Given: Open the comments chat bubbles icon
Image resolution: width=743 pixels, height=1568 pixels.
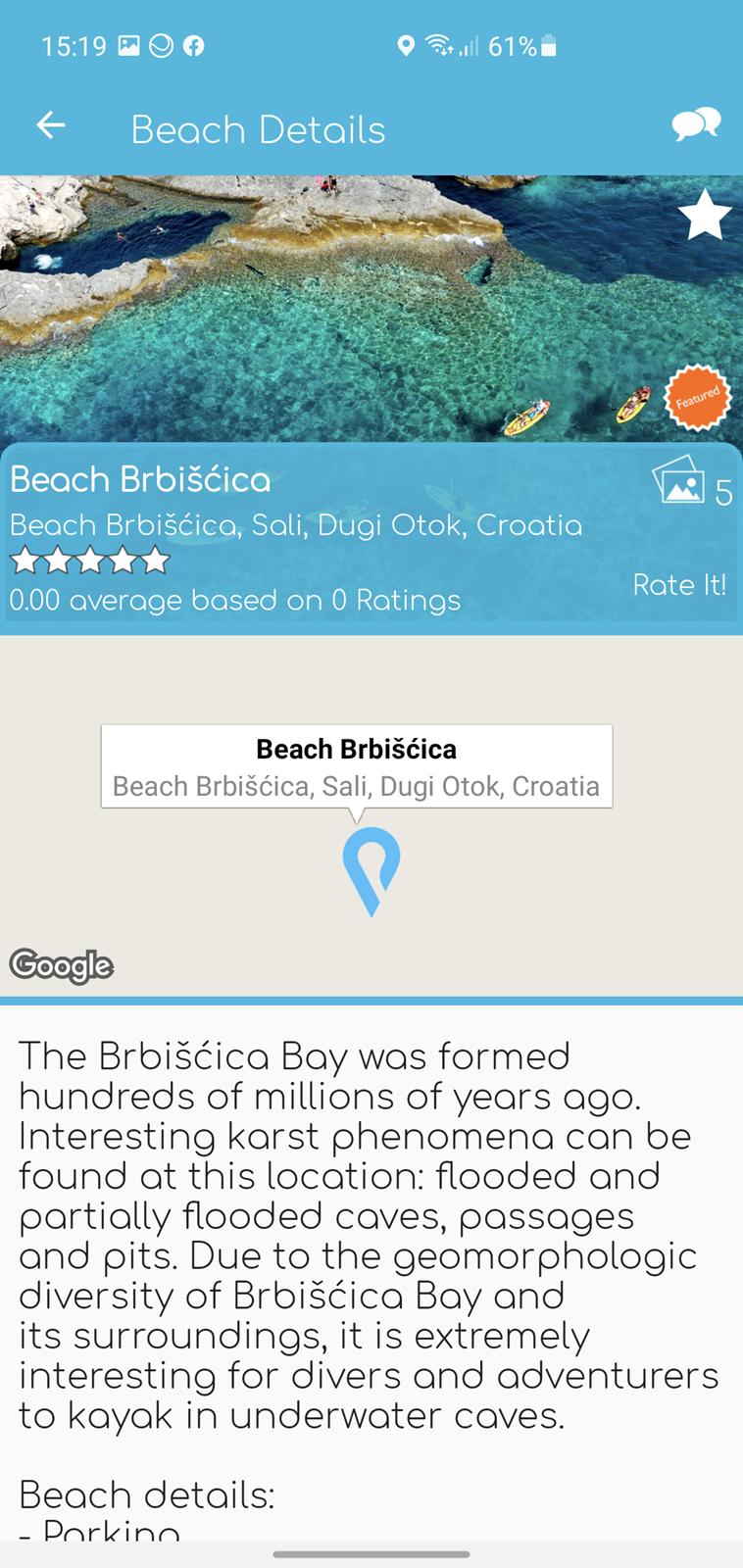Looking at the screenshot, I should pos(696,125).
